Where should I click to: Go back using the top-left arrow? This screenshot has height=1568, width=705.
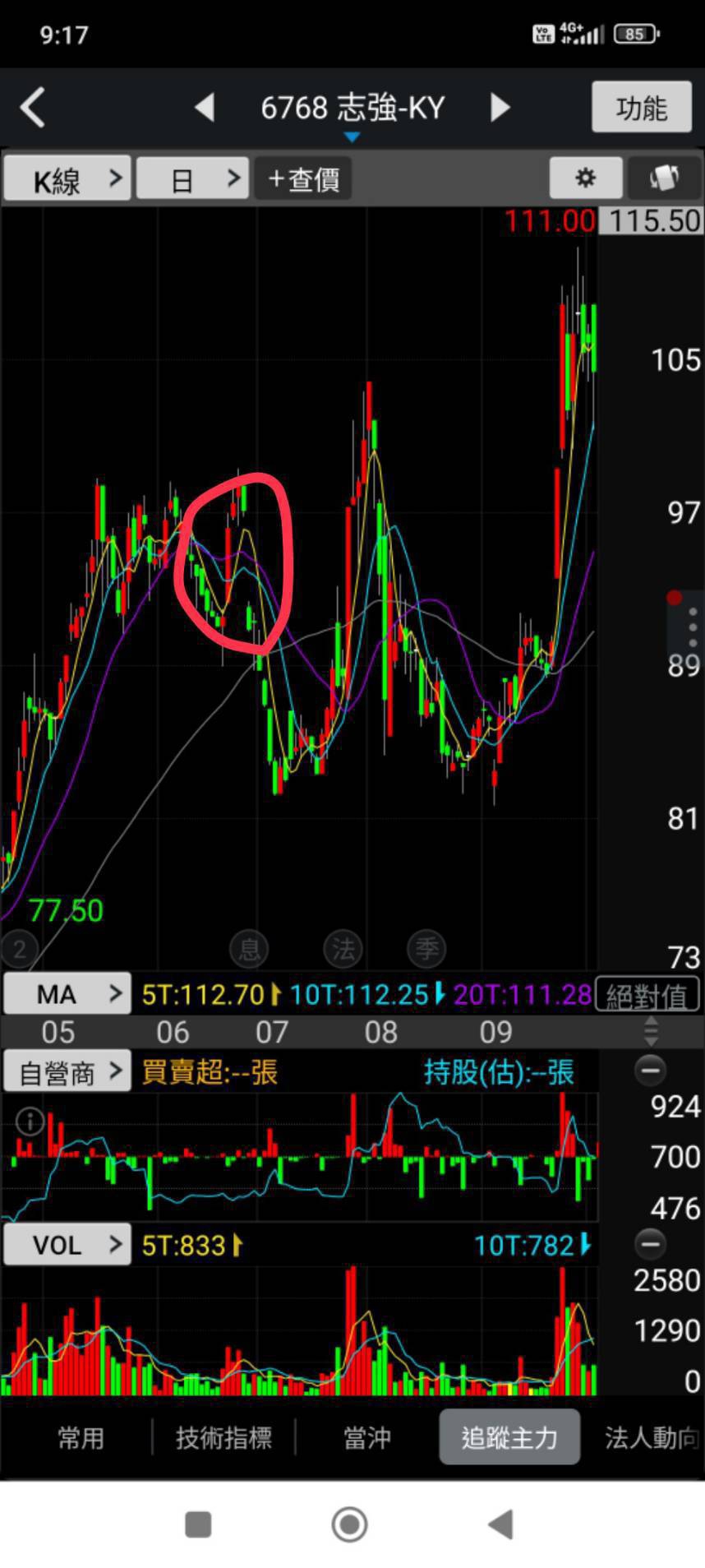pyautogui.click(x=33, y=108)
